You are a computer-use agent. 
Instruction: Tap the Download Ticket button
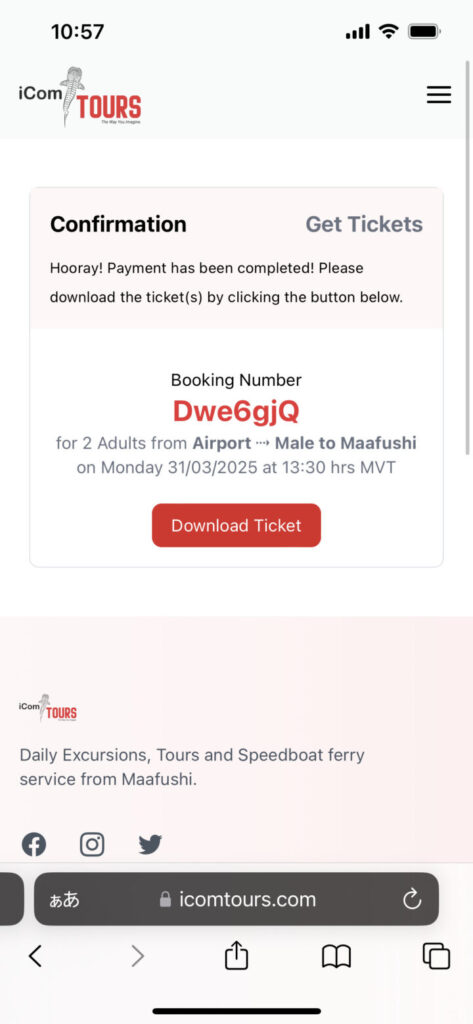(x=236, y=525)
